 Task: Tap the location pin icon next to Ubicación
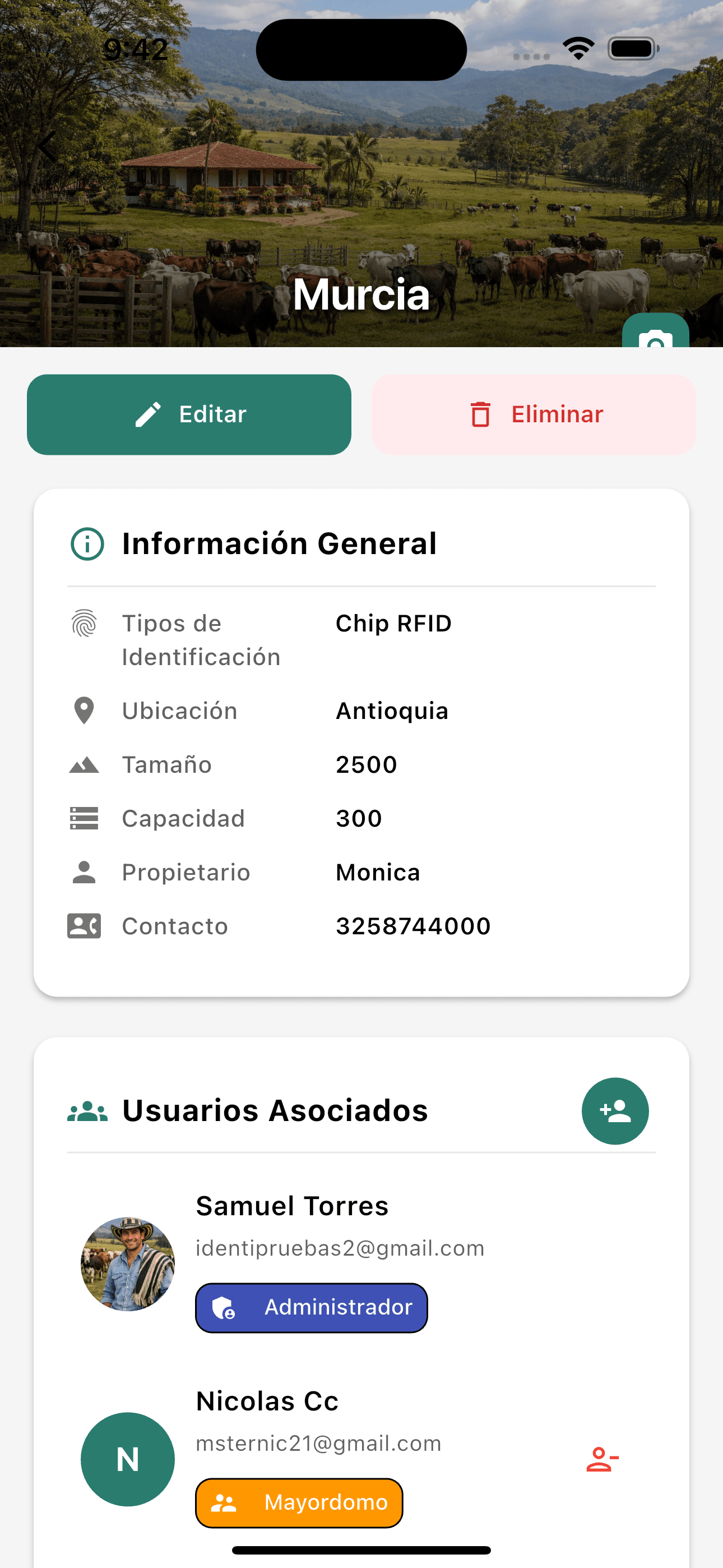(84, 710)
